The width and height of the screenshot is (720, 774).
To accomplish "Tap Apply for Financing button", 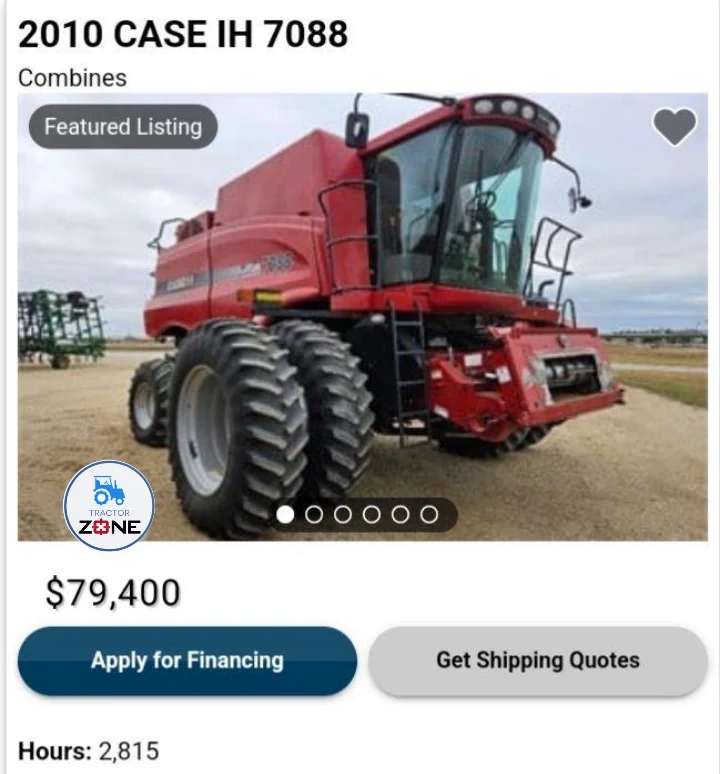I will 187,661.
